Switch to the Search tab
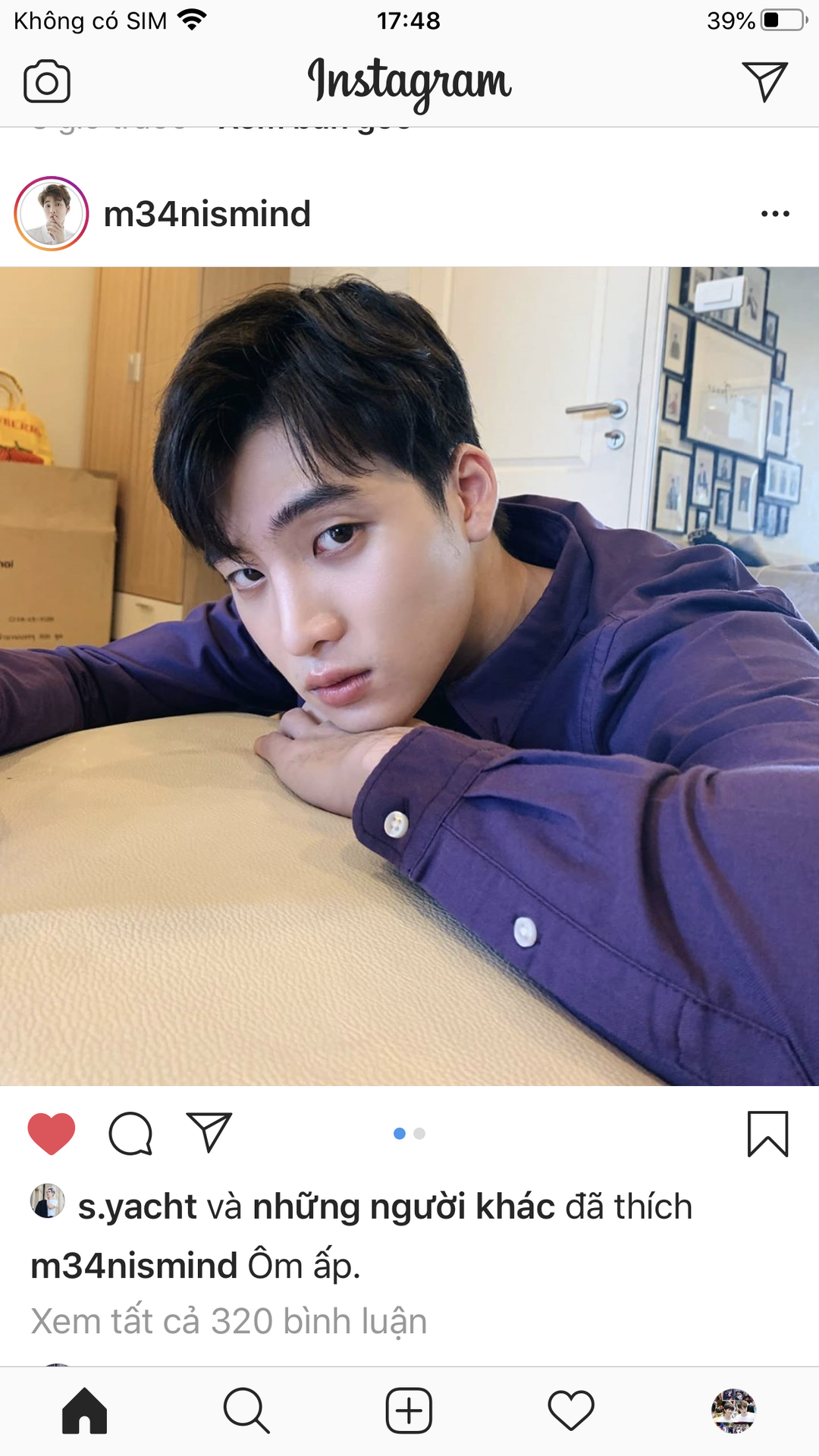 pos(246,1411)
